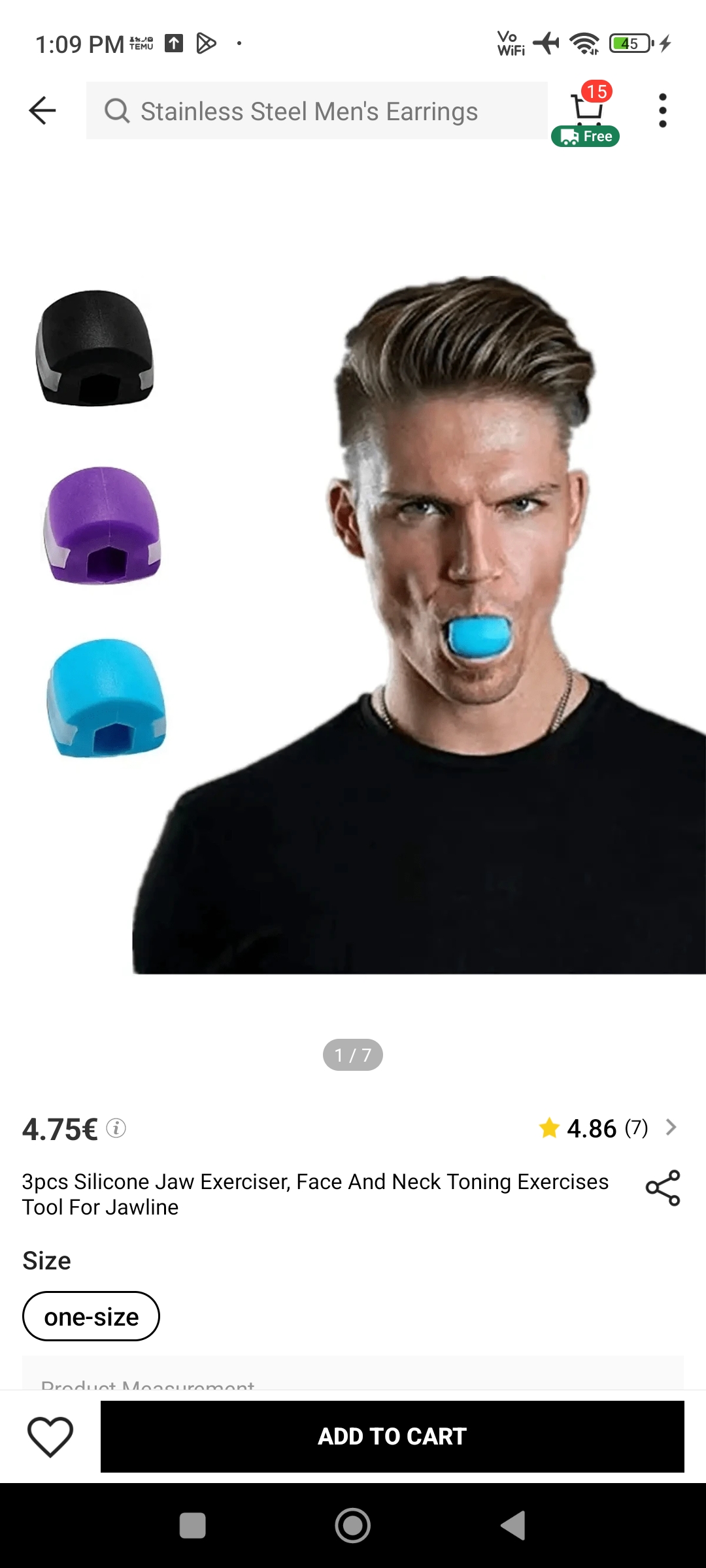Screen dimensions: 706x1568
Task: Share this jaw exerciser product
Action: [x=663, y=1188]
